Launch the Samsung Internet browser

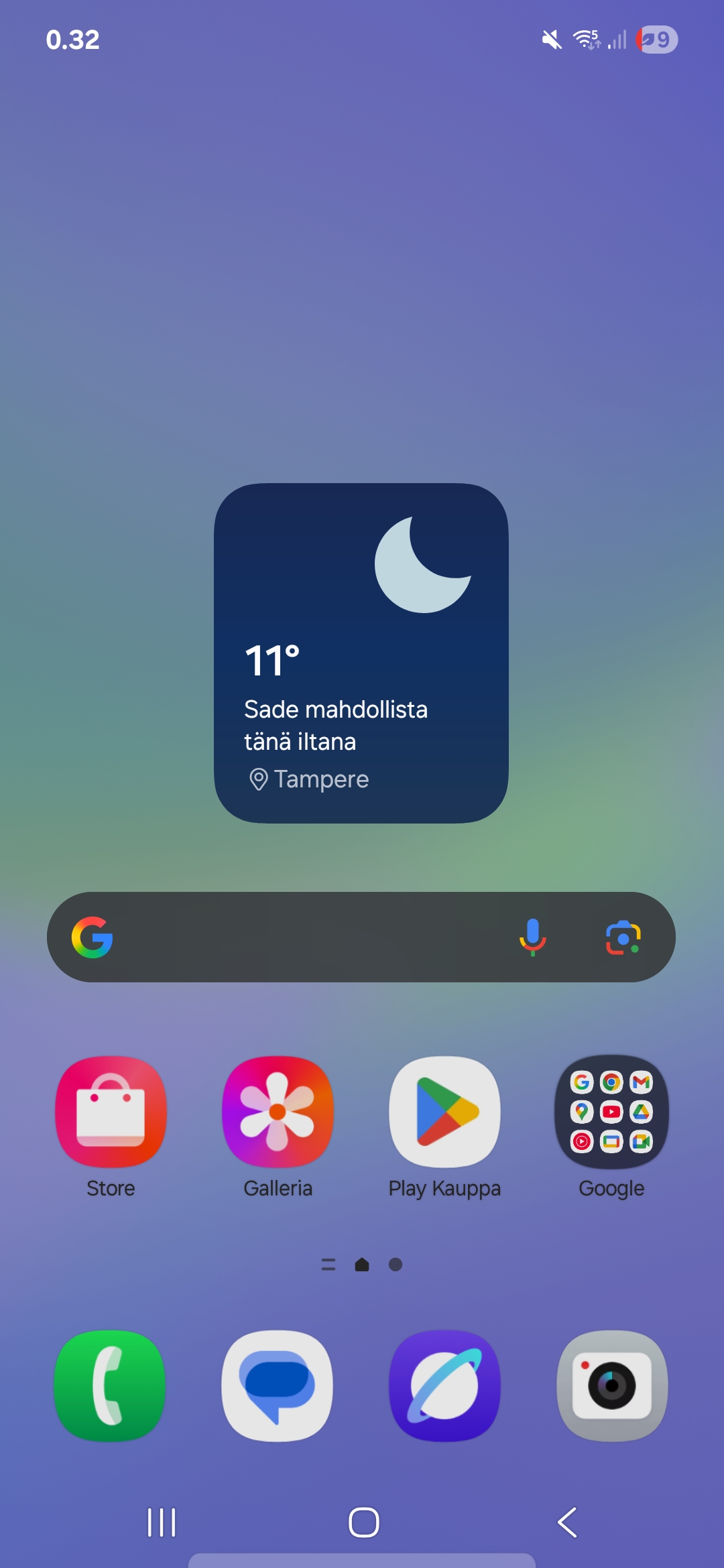click(444, 1386)
